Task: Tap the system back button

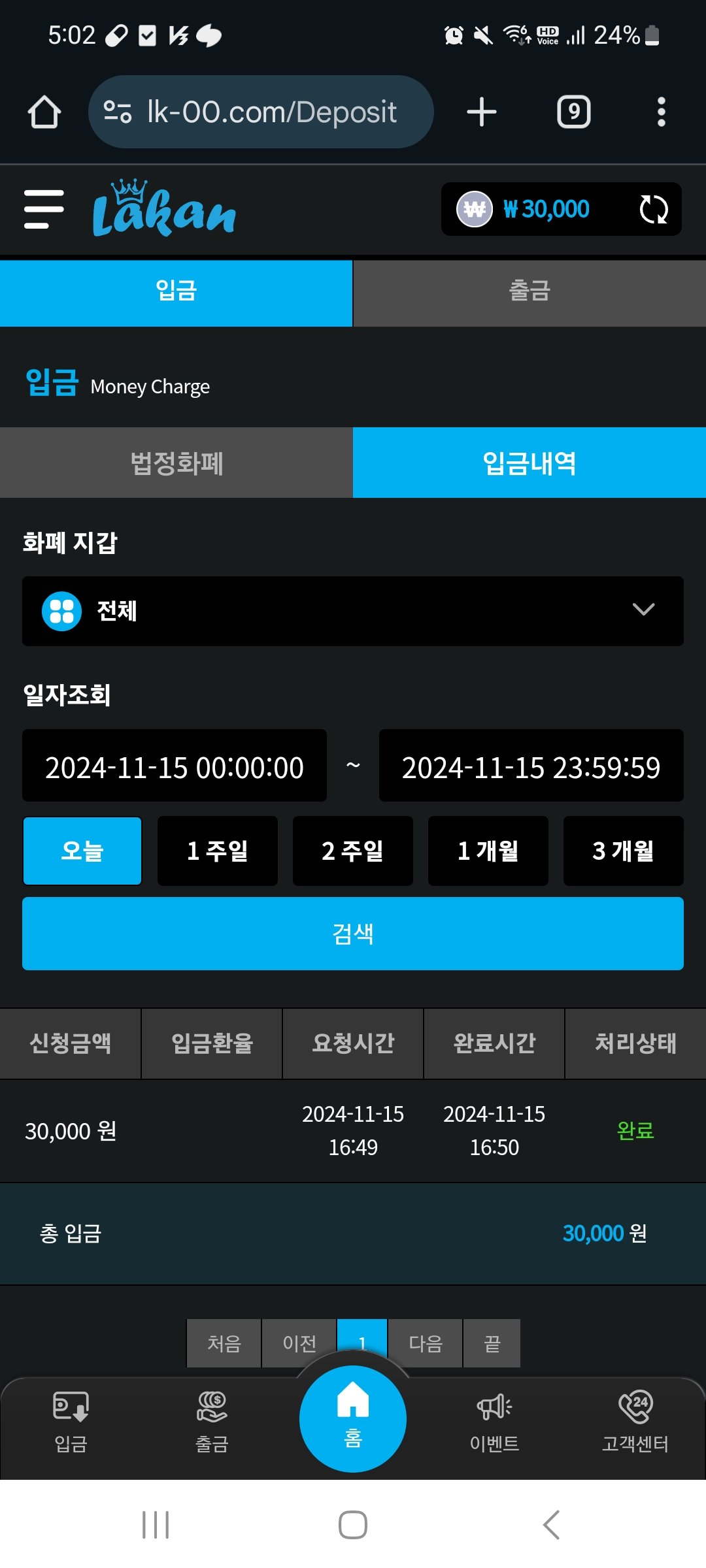Action: [x=551, y=1525]
